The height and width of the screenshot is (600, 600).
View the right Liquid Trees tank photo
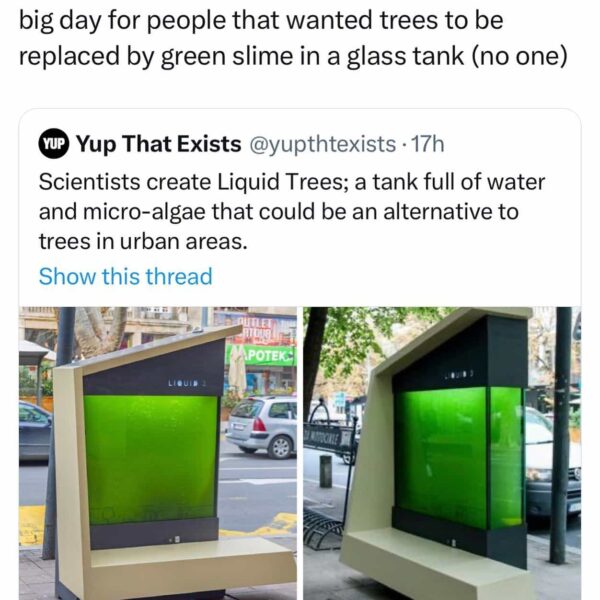pos(441,450)
